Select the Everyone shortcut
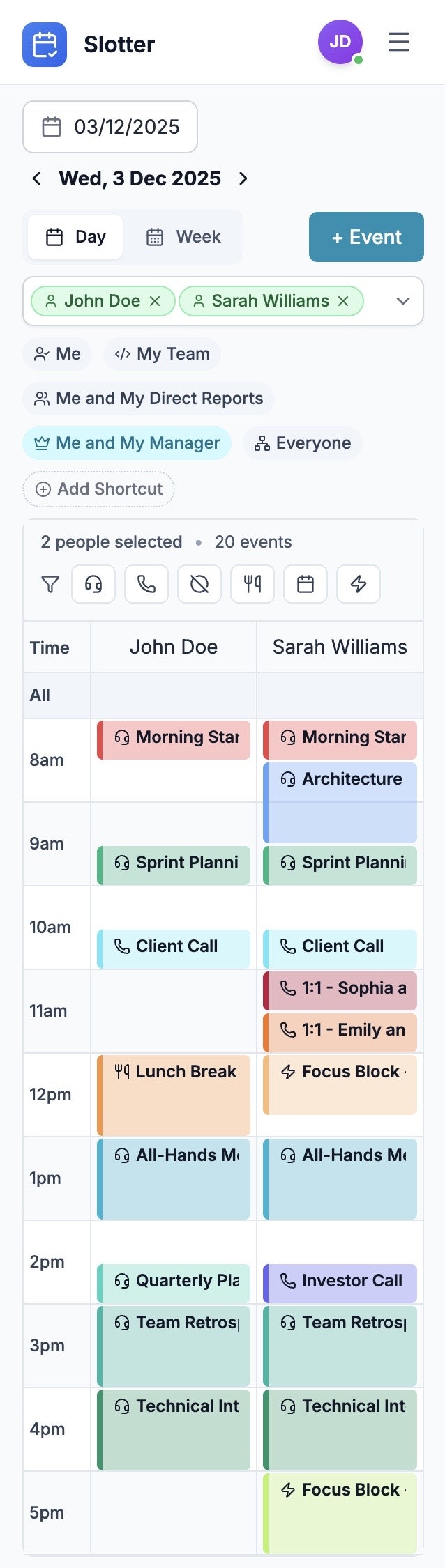The image size is (445, 1568). (303, 443)
